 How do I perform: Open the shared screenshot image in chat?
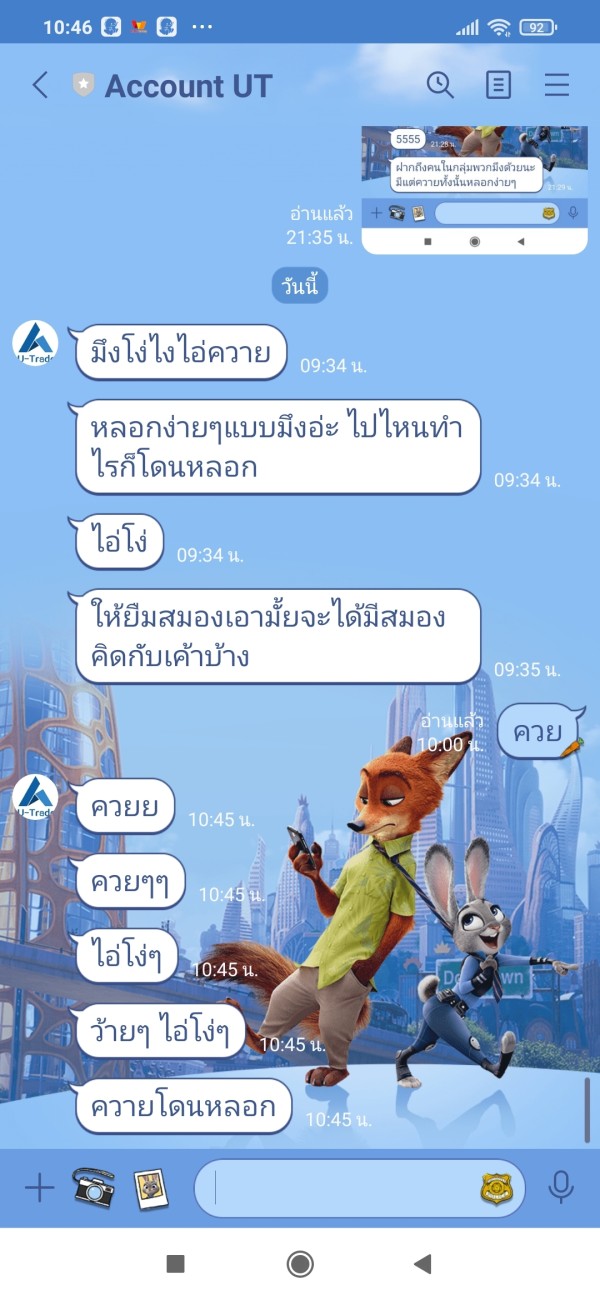click(x=474, y=189)
